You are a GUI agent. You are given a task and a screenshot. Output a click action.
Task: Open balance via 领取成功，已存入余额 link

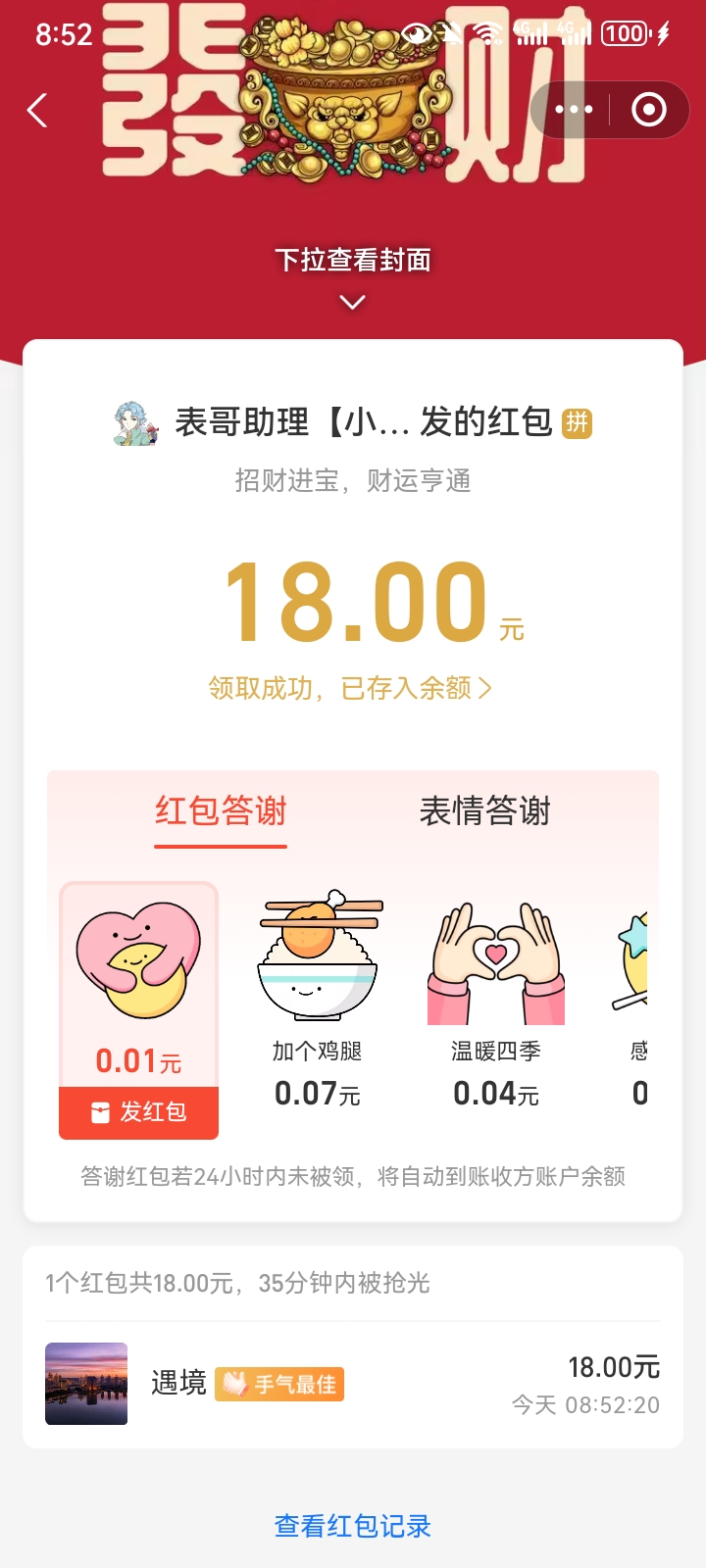350,688
